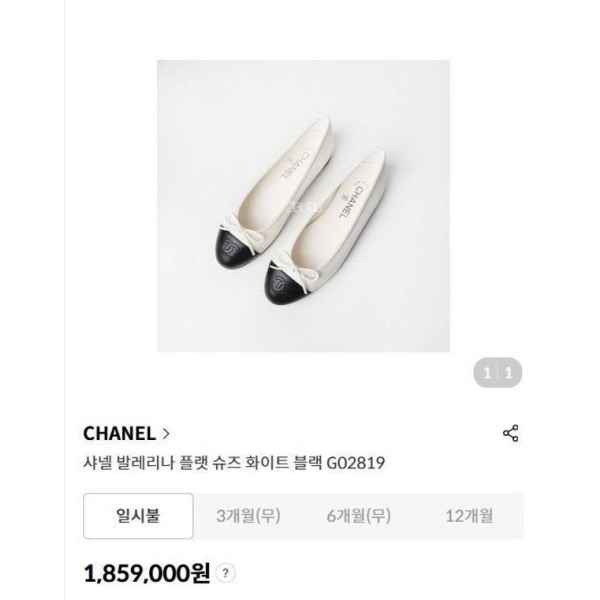Switch to the 6개월(무) installment tab

pos(358,517)
